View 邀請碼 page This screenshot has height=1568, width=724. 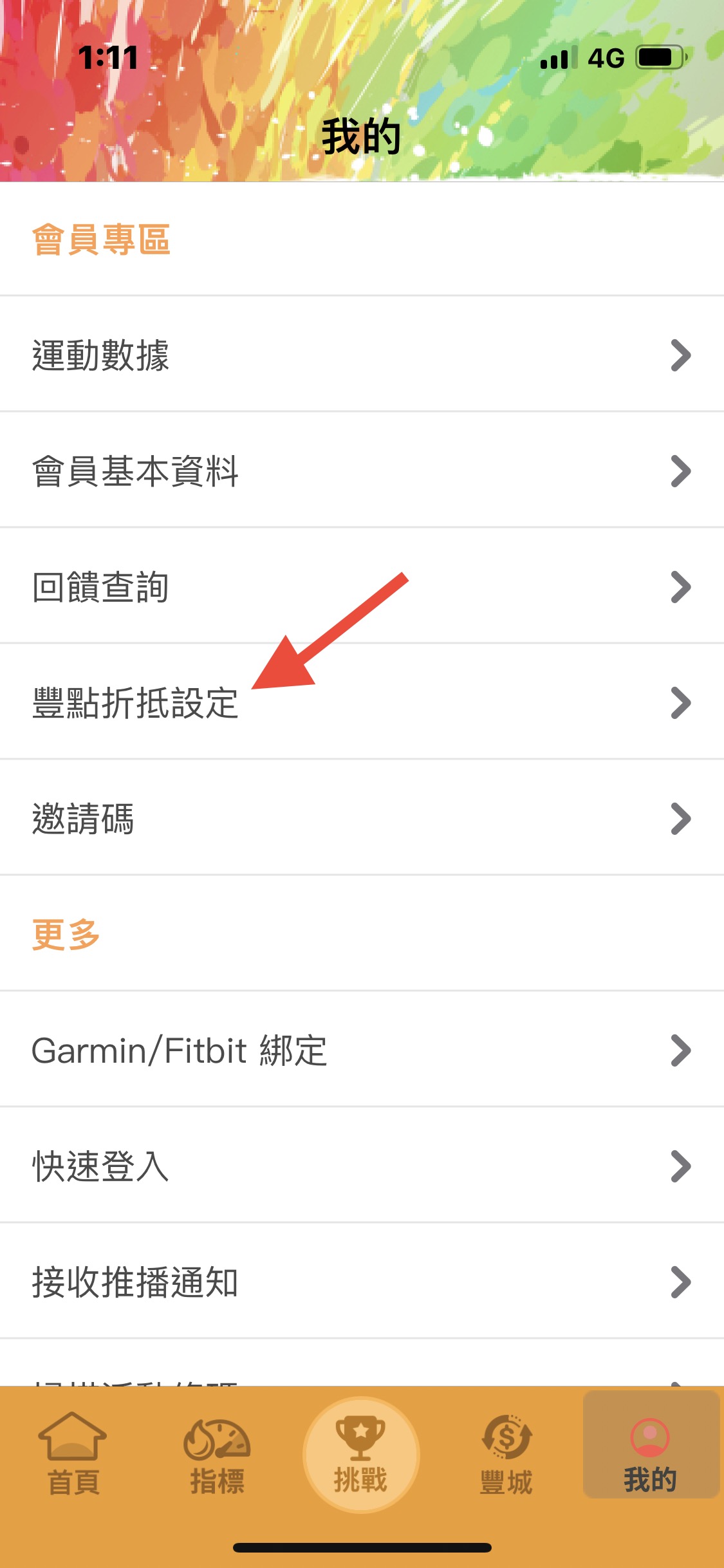(x=360, y=818)
